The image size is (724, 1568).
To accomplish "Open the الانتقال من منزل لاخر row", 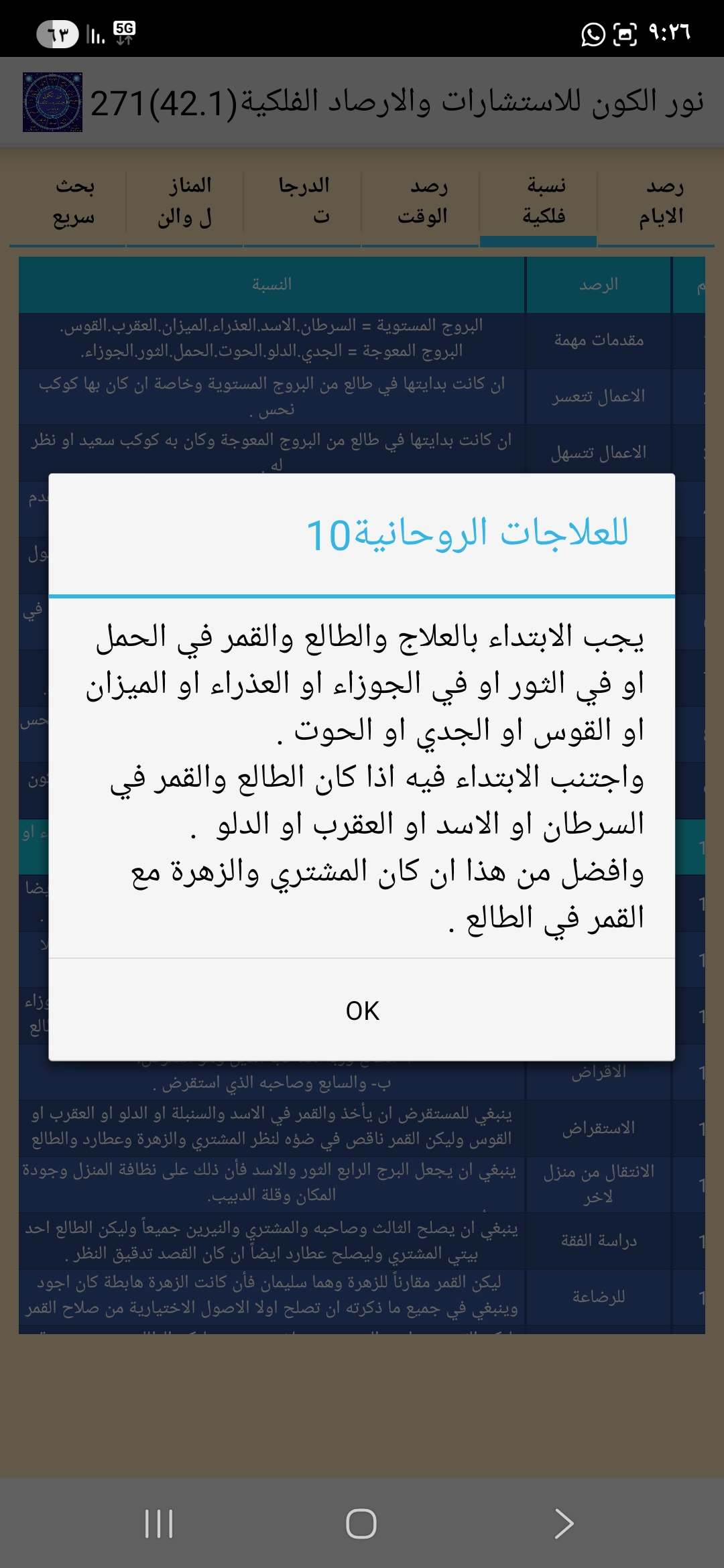I will pos(598,1184).
